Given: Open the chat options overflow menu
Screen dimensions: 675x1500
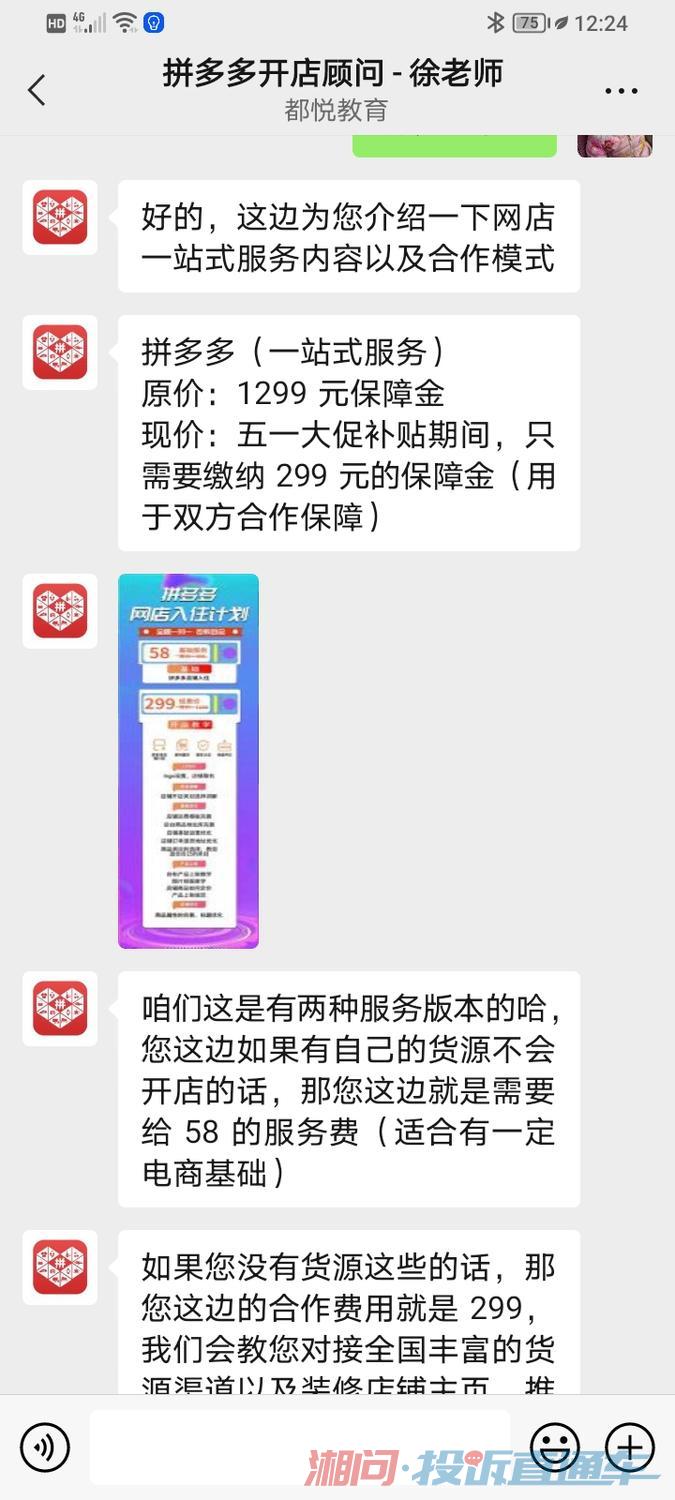Looking at the screenshot, I should [x=621, y=91].
